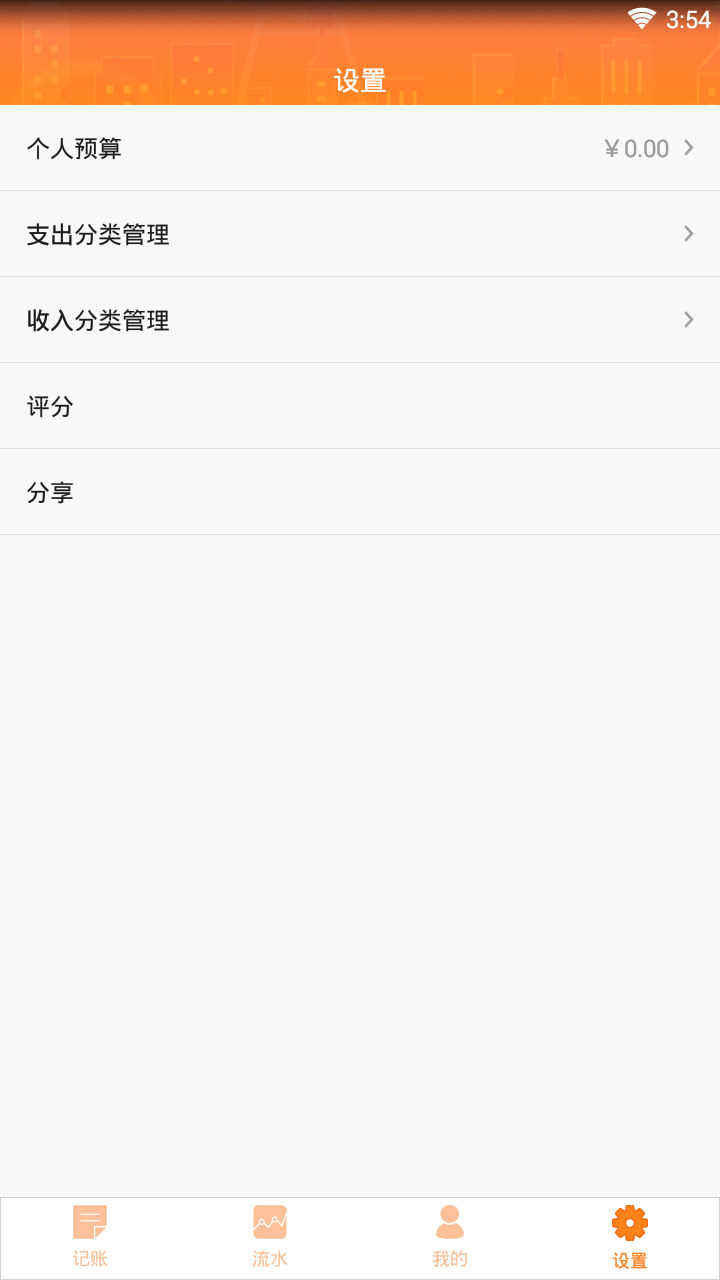This screenshot has height=1280, width=720.
Task: Open the 个人预算 budget setting
Action: tap(360, 148)
